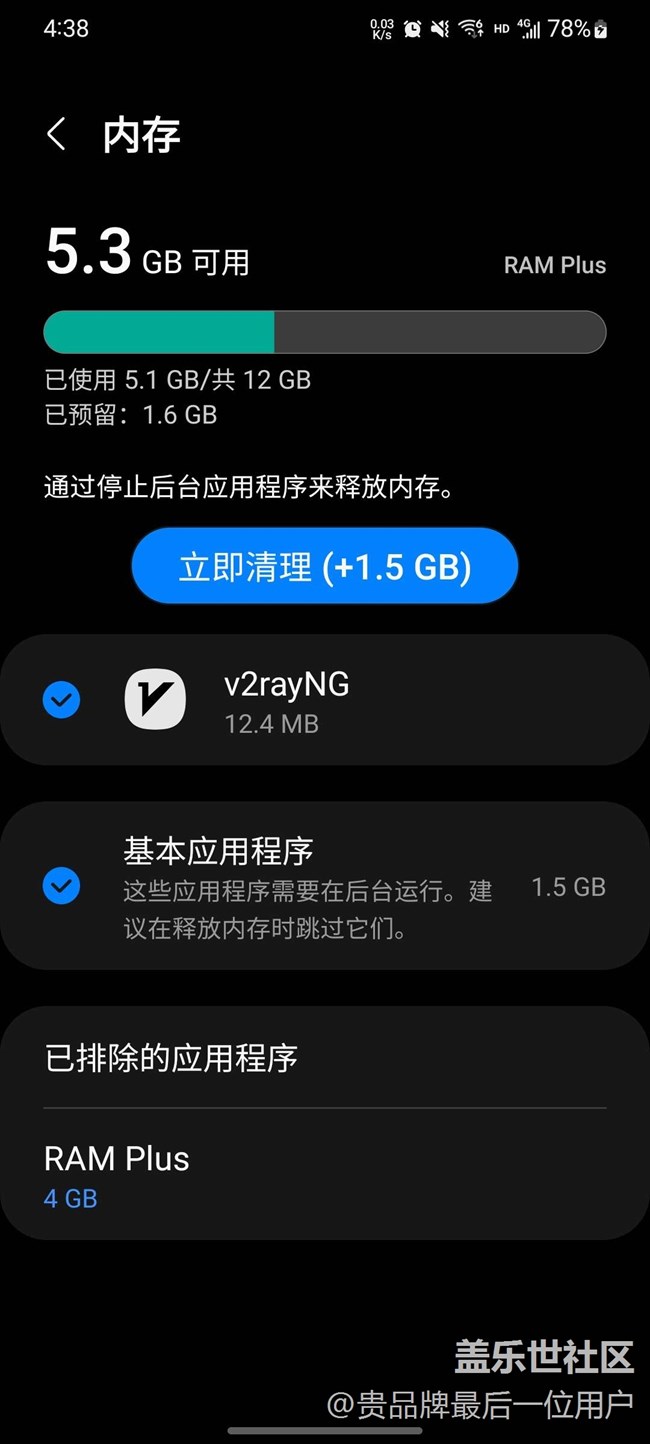Viewport: 650px width, 1444px height.
Task: Open 已排除的应用程序
Action: click(x=325, y=1058)
